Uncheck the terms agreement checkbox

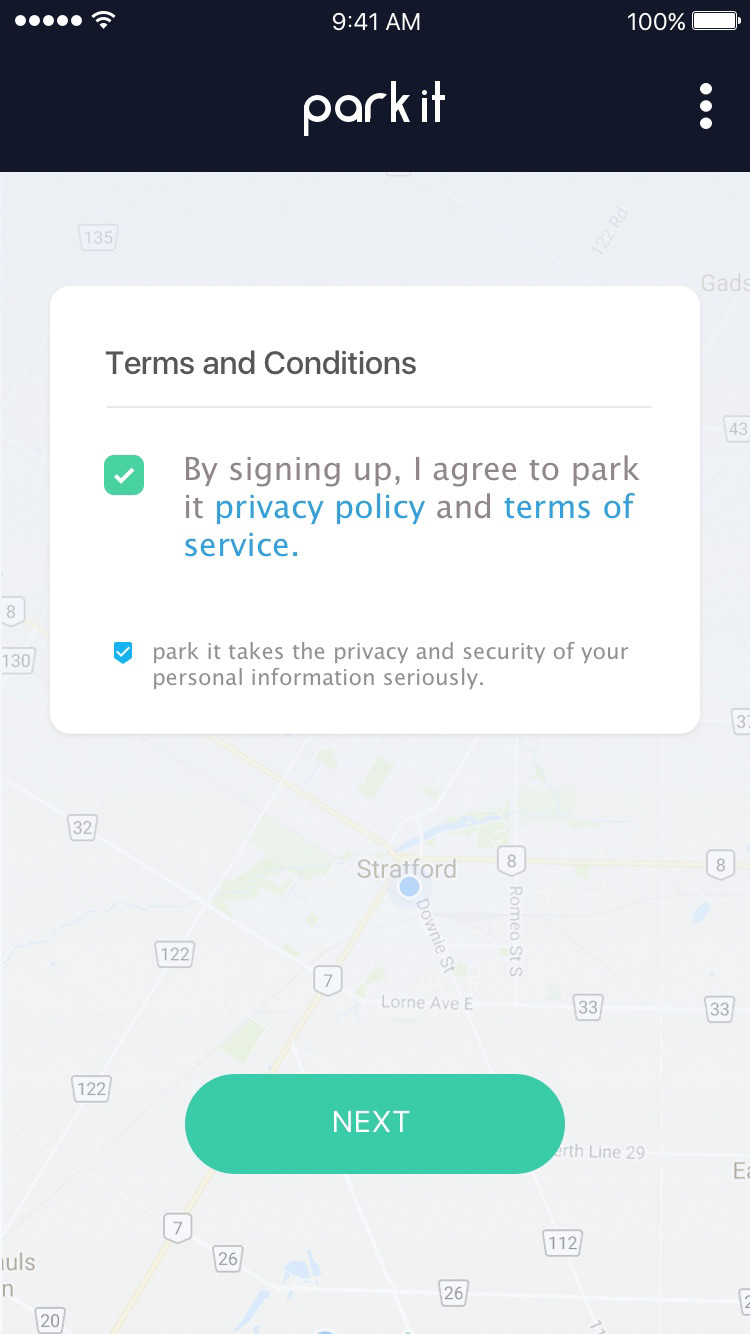124,474
